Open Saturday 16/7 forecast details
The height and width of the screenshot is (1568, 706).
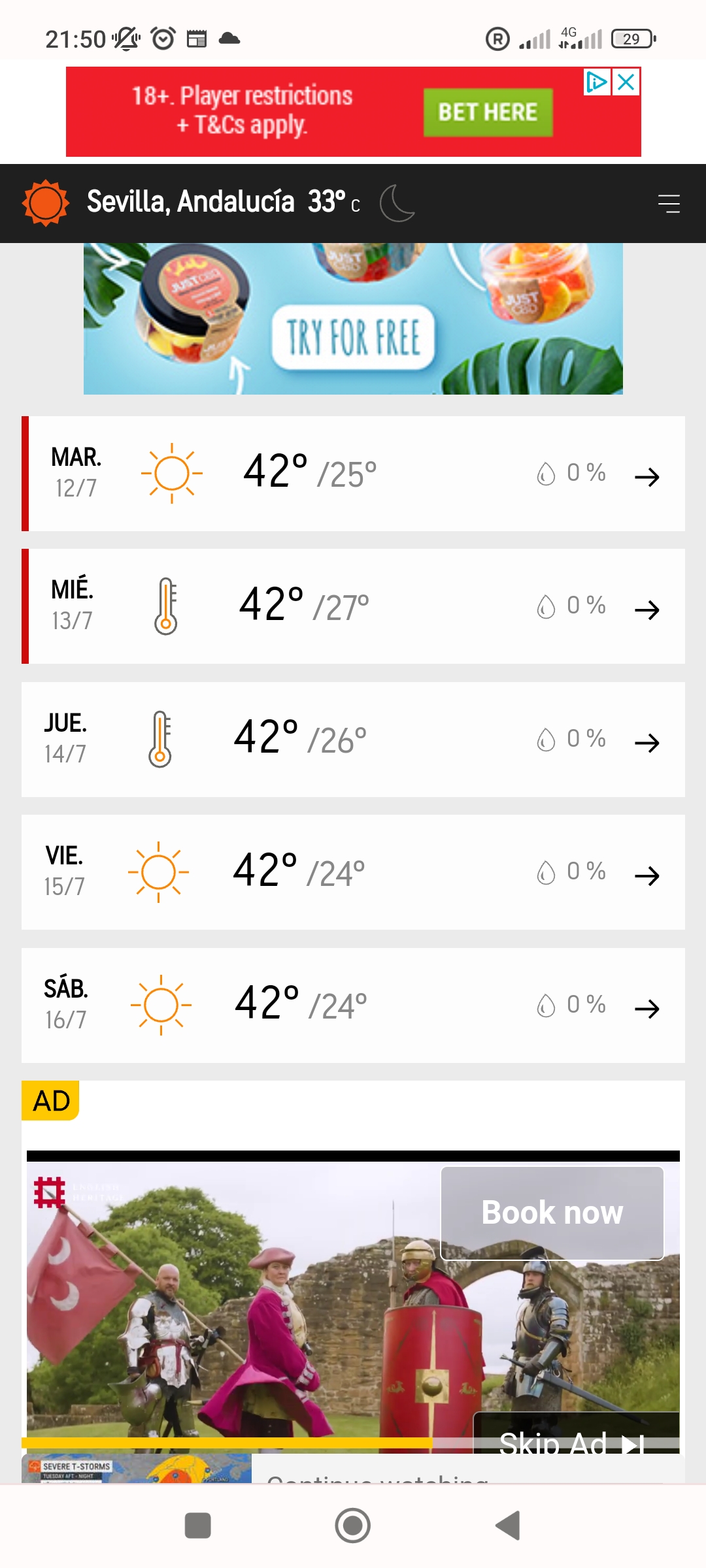(353, 1005)
